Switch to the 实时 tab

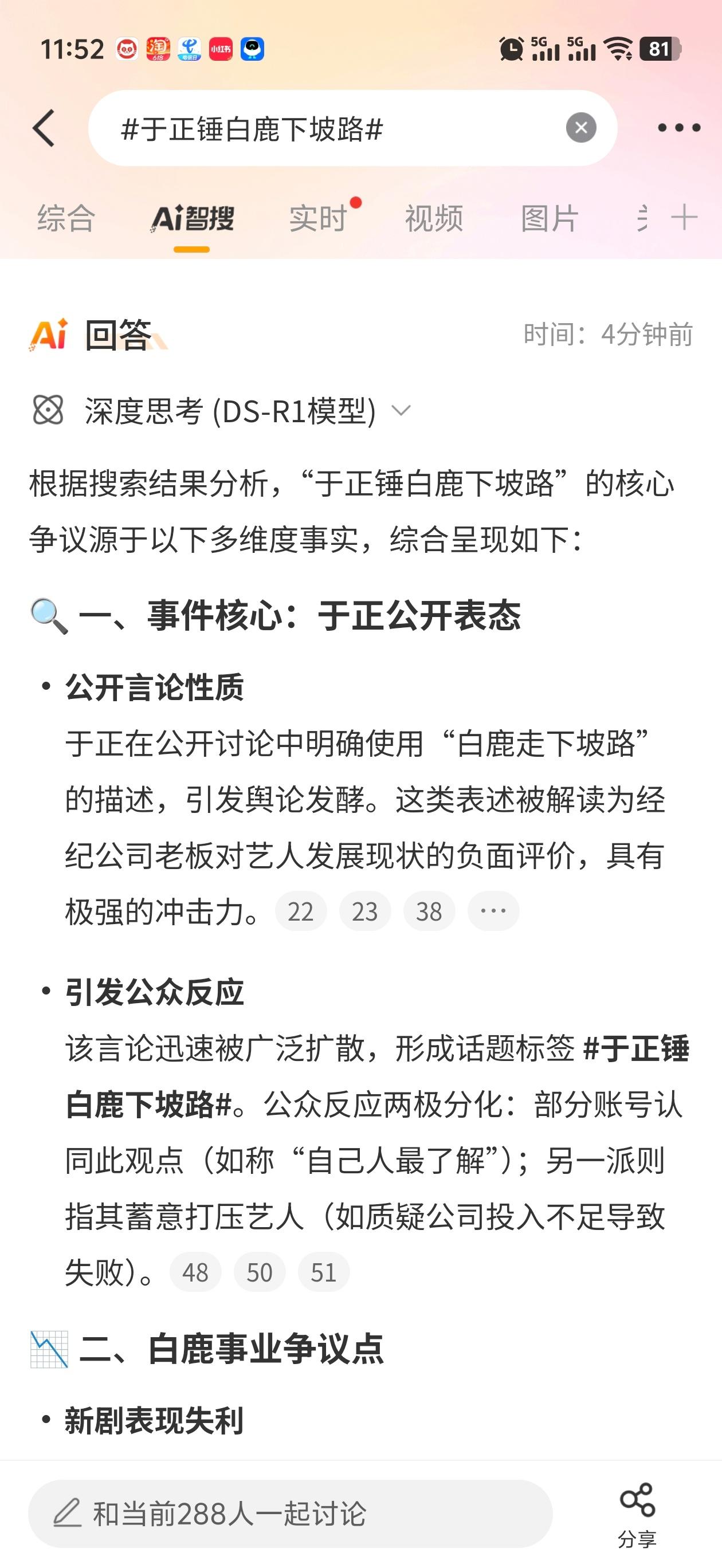click(x=319, y=218)
